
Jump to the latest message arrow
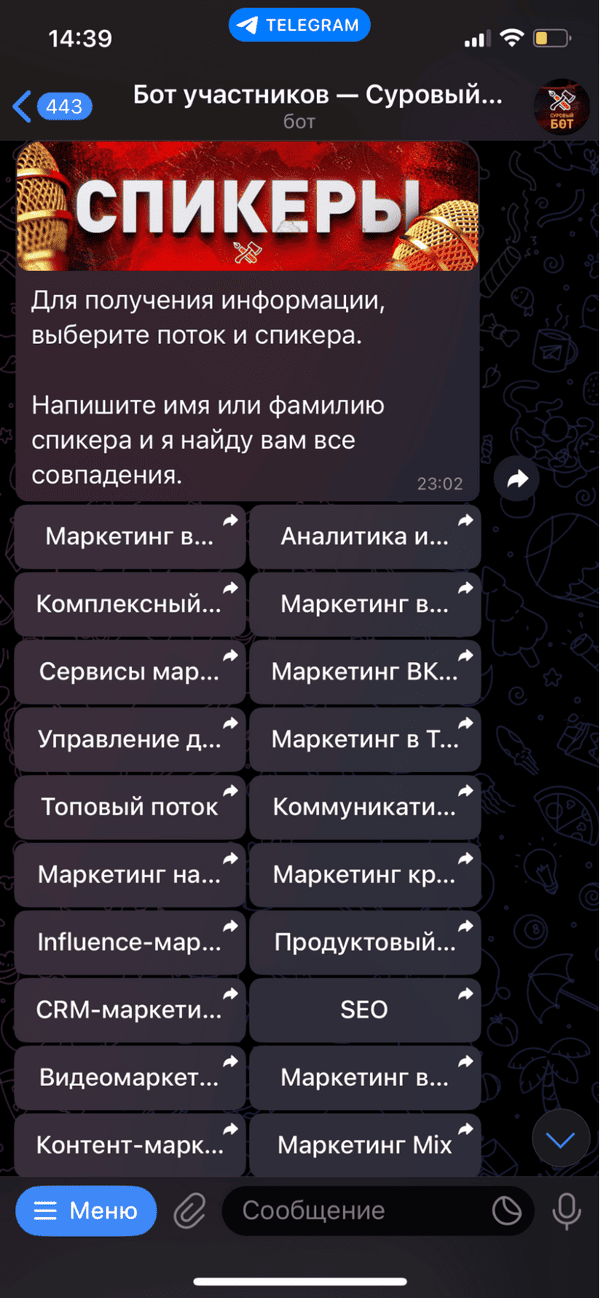560,1140
